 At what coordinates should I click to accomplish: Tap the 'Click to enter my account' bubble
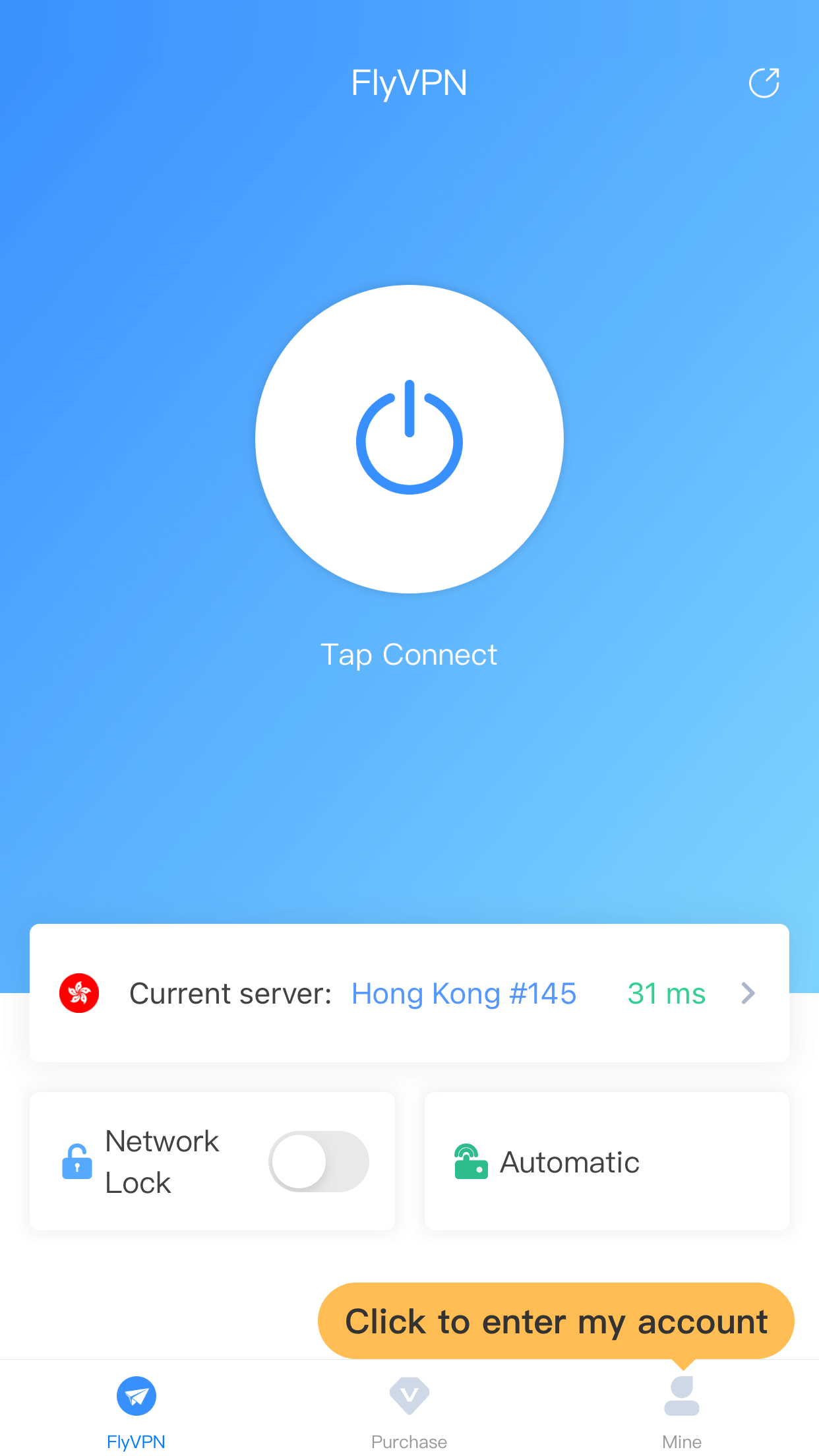coord(556,1321)
